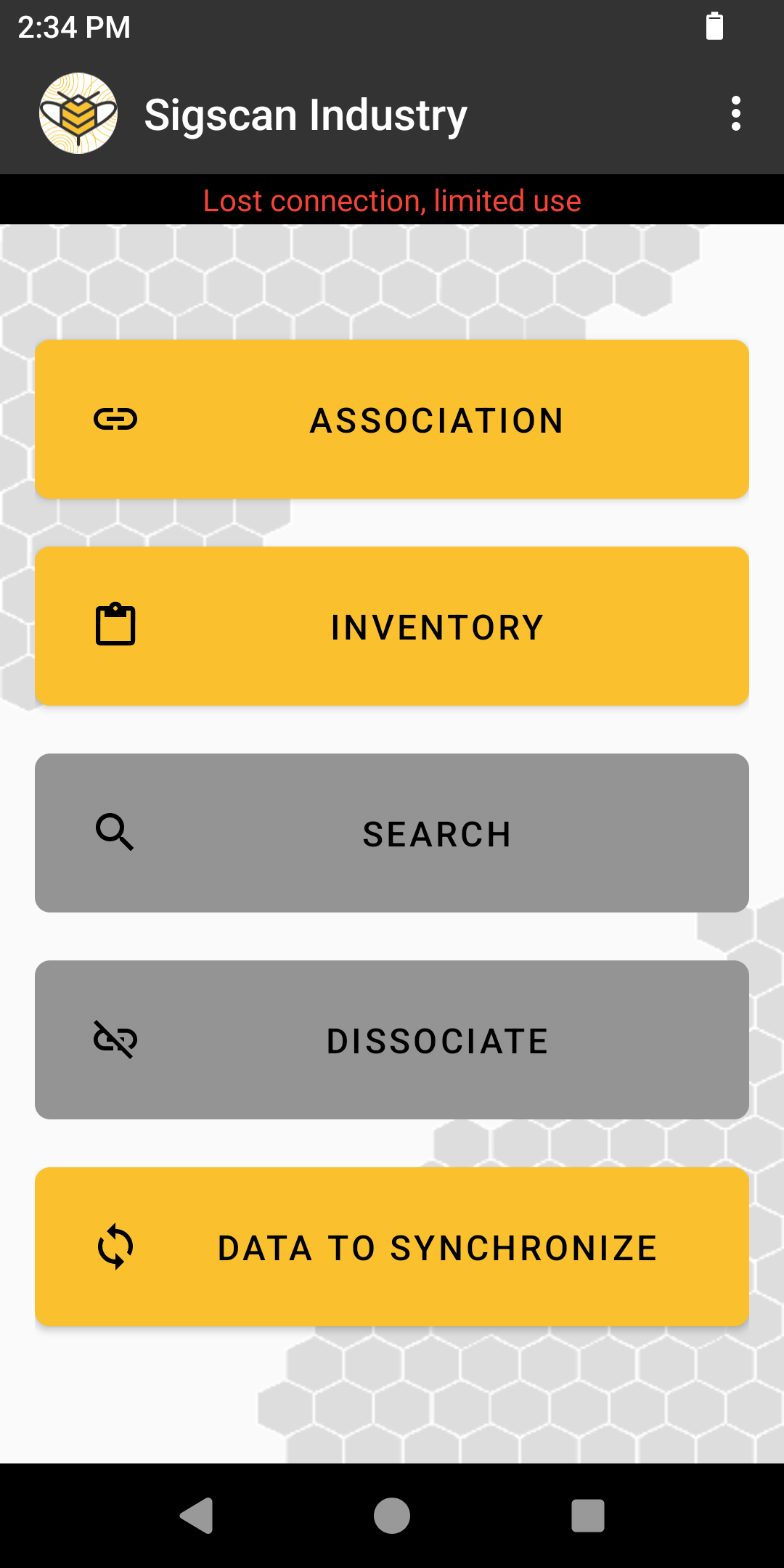The height and width of the screenshot is (1568, 784).
Task: Select the Dissociate button
Action: 392,1040
